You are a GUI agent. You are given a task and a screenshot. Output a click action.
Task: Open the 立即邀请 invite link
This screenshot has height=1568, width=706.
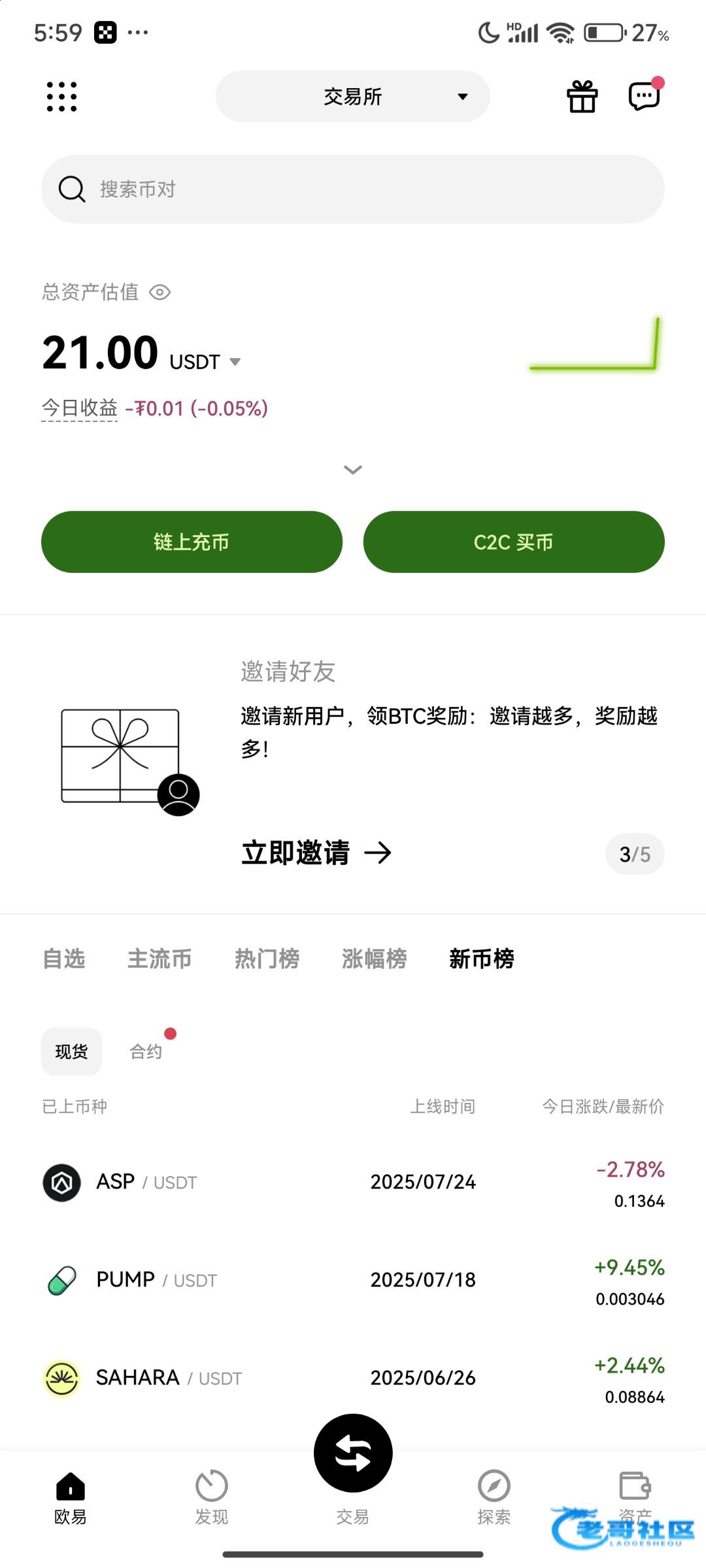pos(316,853)
